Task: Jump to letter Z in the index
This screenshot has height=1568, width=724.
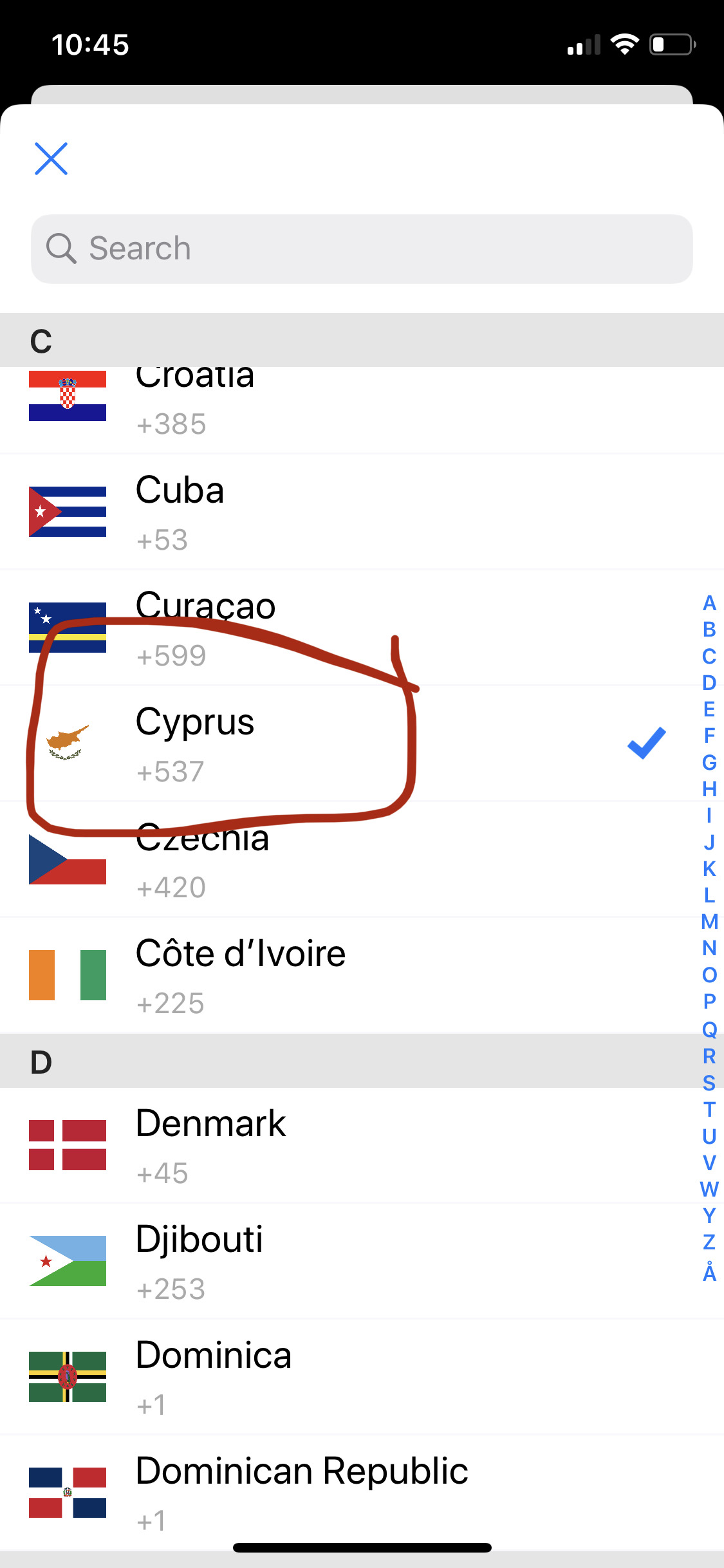Action: coord(709,1242)
